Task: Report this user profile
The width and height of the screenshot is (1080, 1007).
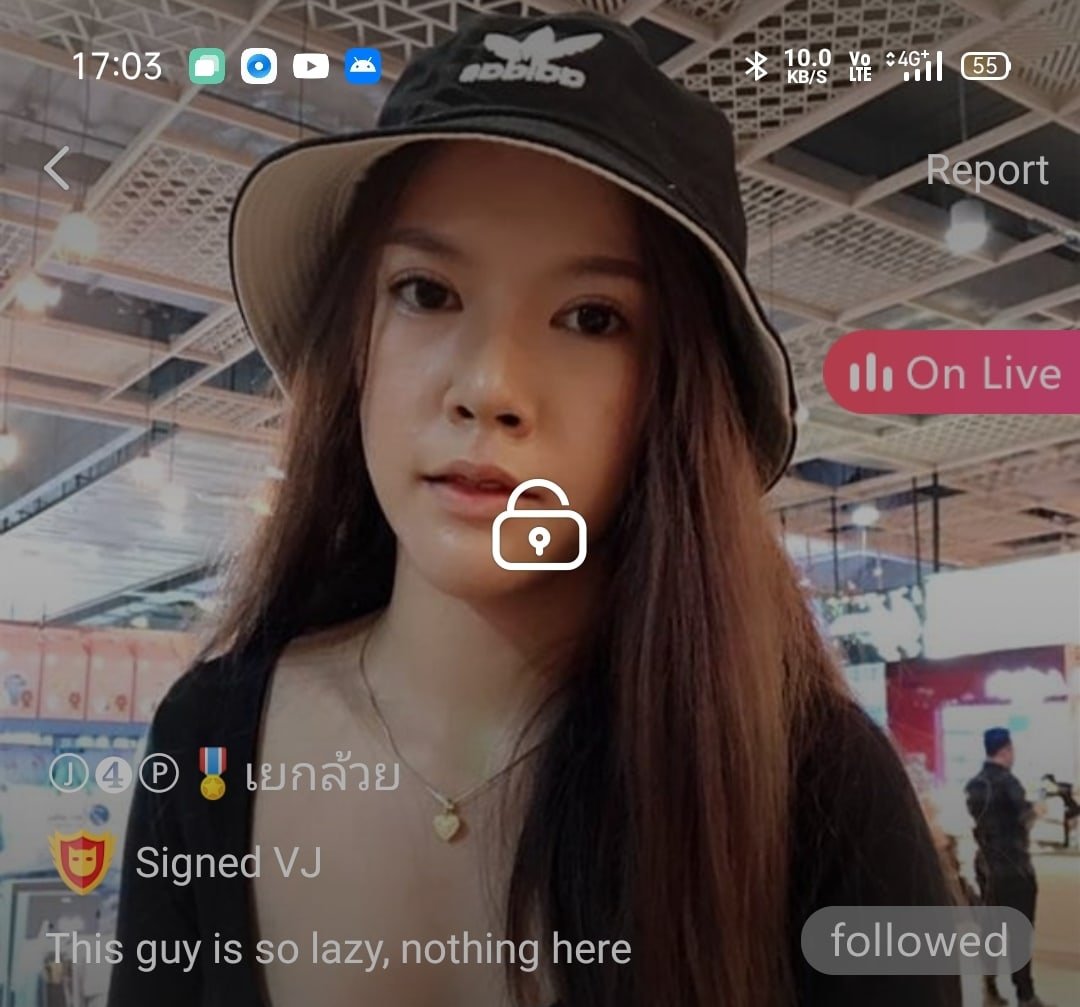Action: (x=987, y=170)
